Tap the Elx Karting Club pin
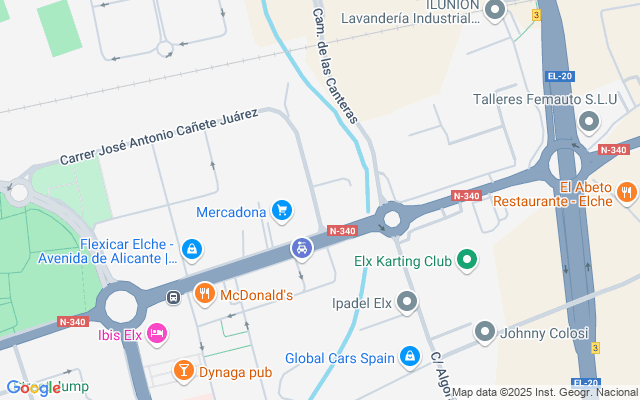Image resolution: width=640 pixels, height=400 pixels. (466, 262)
